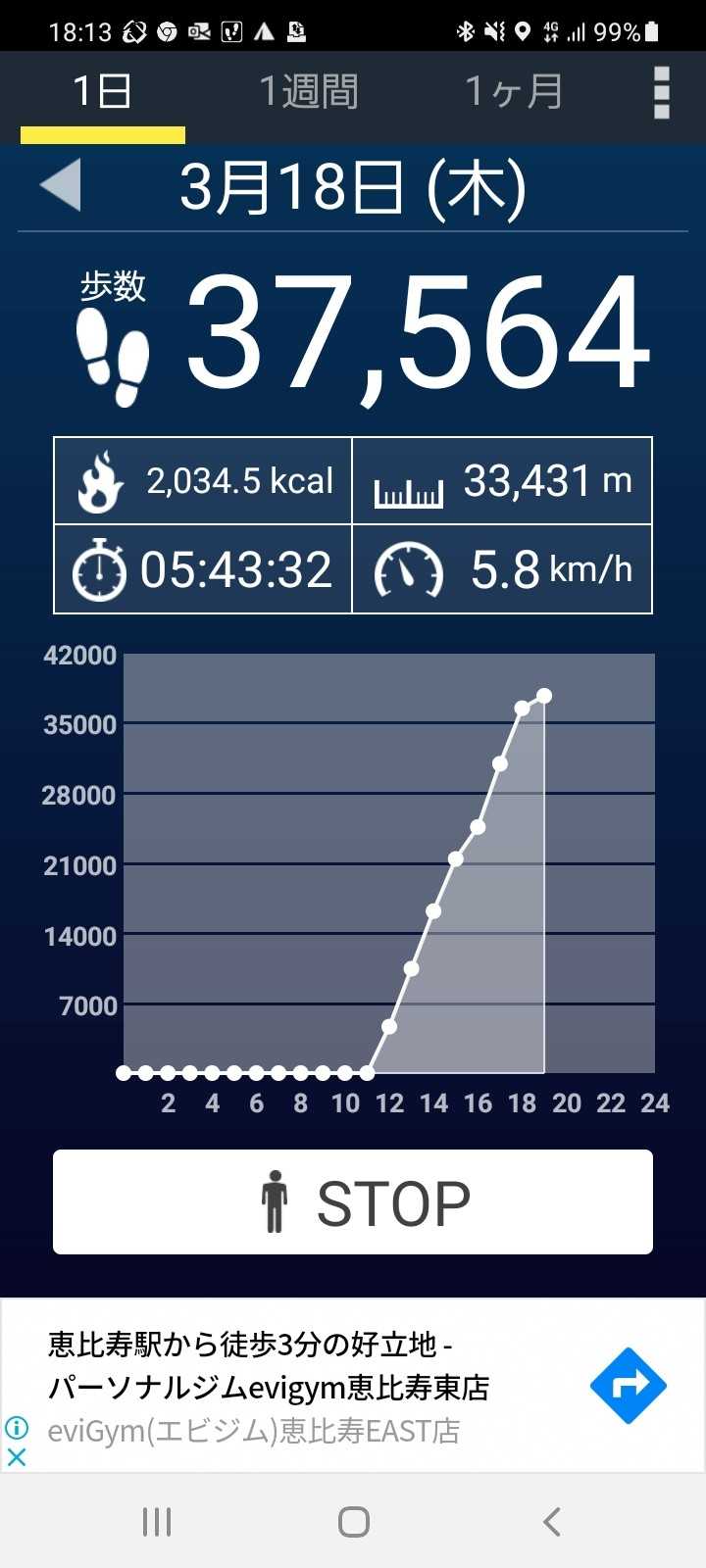Select the 1日 tab
The width and height of the screenshot is (706, 1568).
click(102, 92)
